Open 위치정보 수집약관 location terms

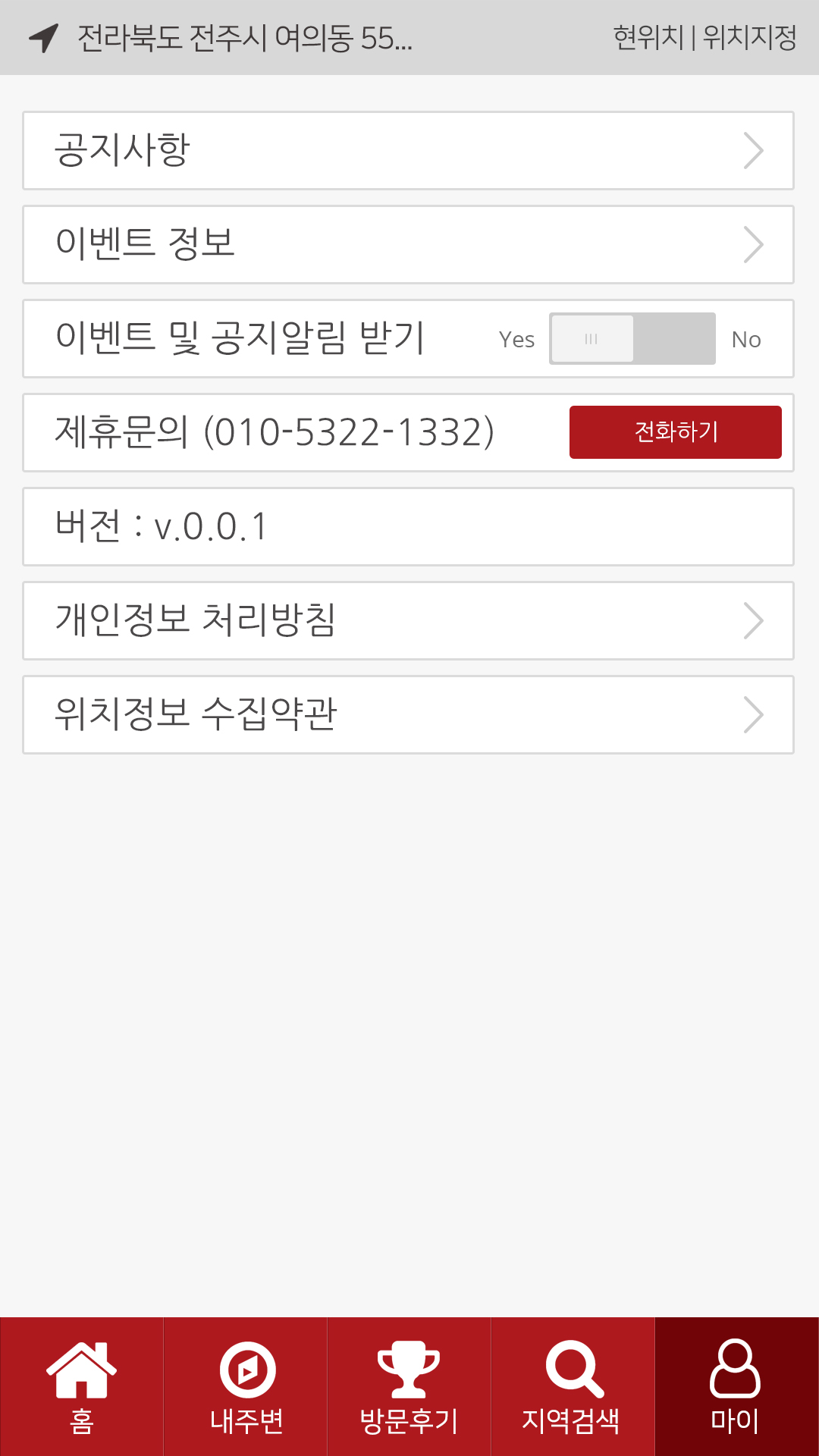coord(408,714)
